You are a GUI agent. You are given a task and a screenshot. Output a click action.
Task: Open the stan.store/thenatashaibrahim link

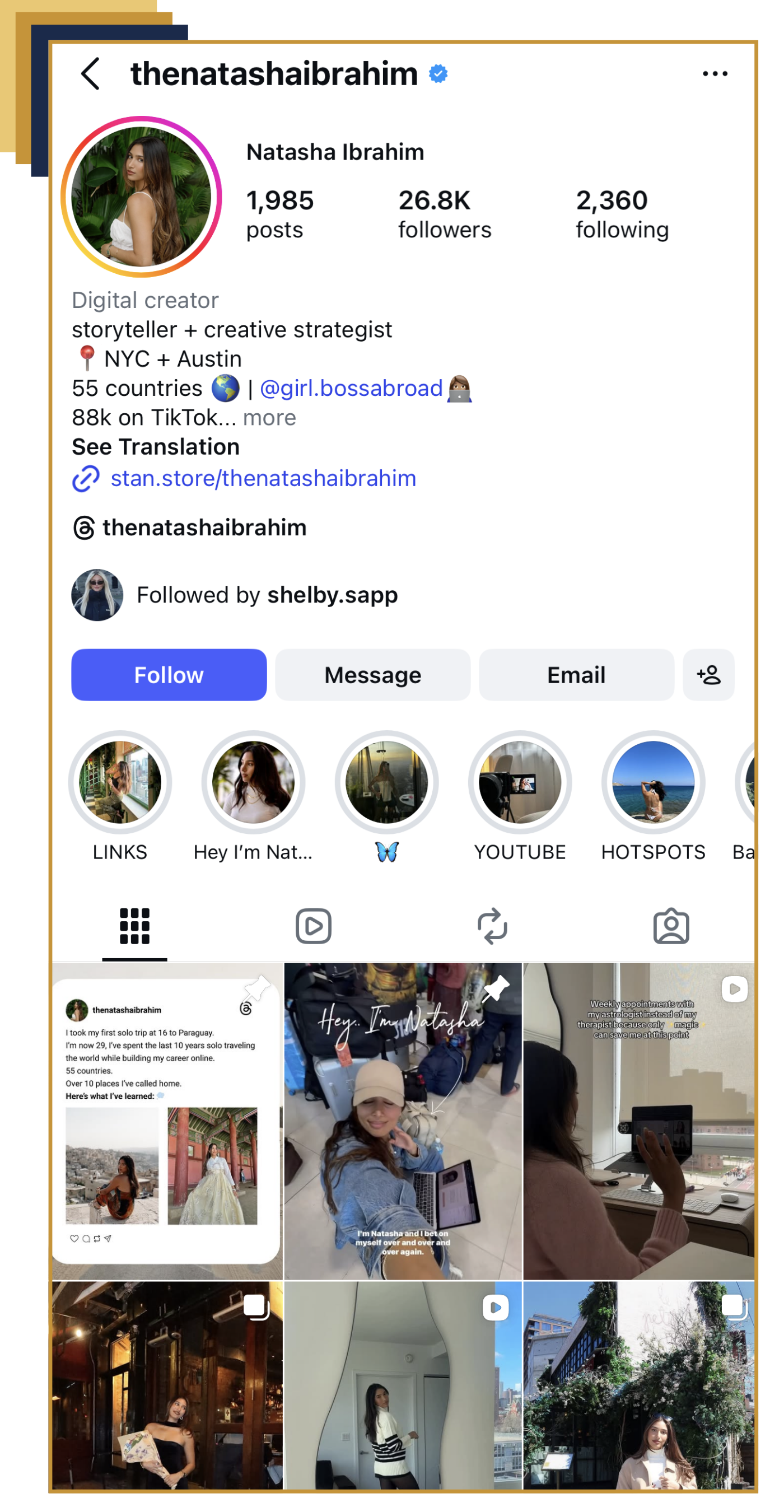point(263,478)
